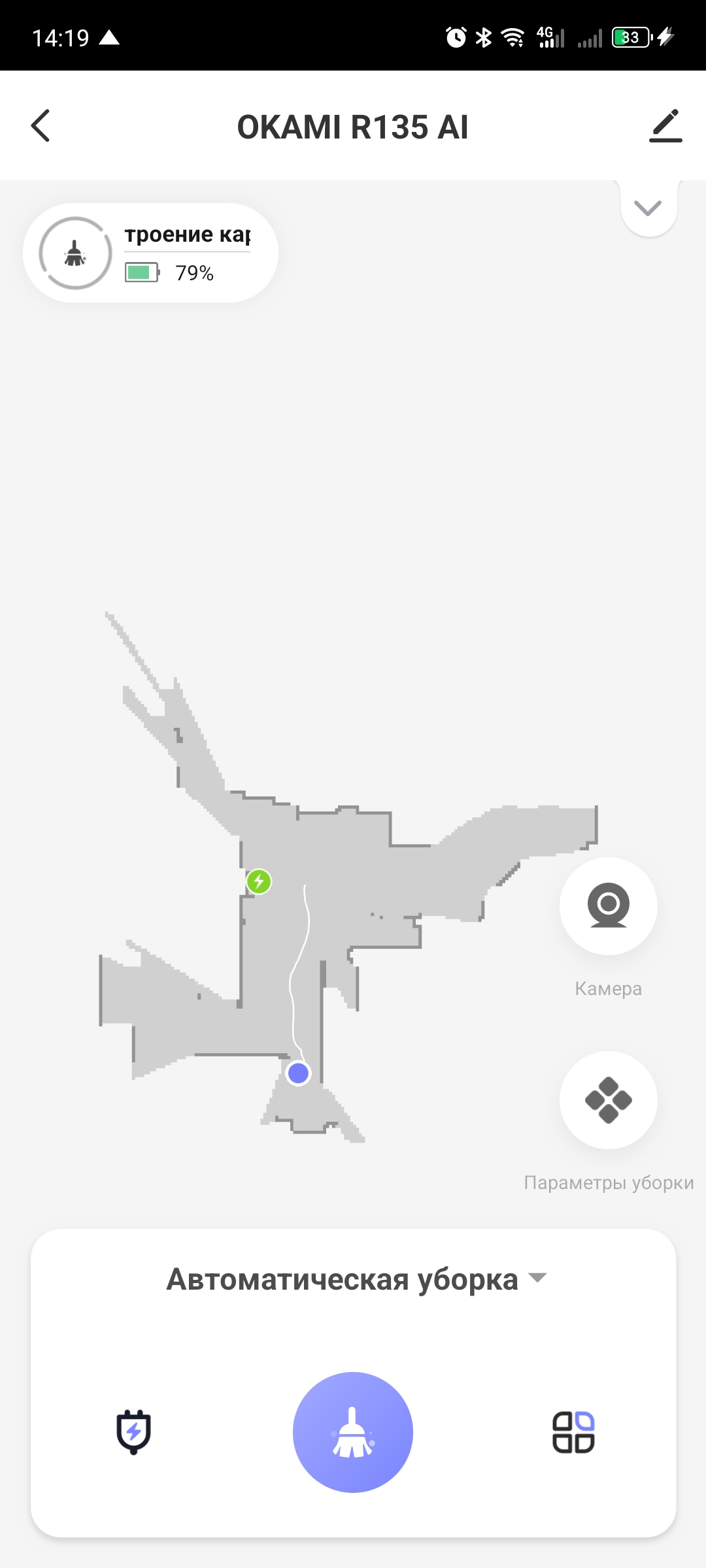Tap the pencil edit icon
This screenshot has width=706, height=1568.
pos(665,125)
